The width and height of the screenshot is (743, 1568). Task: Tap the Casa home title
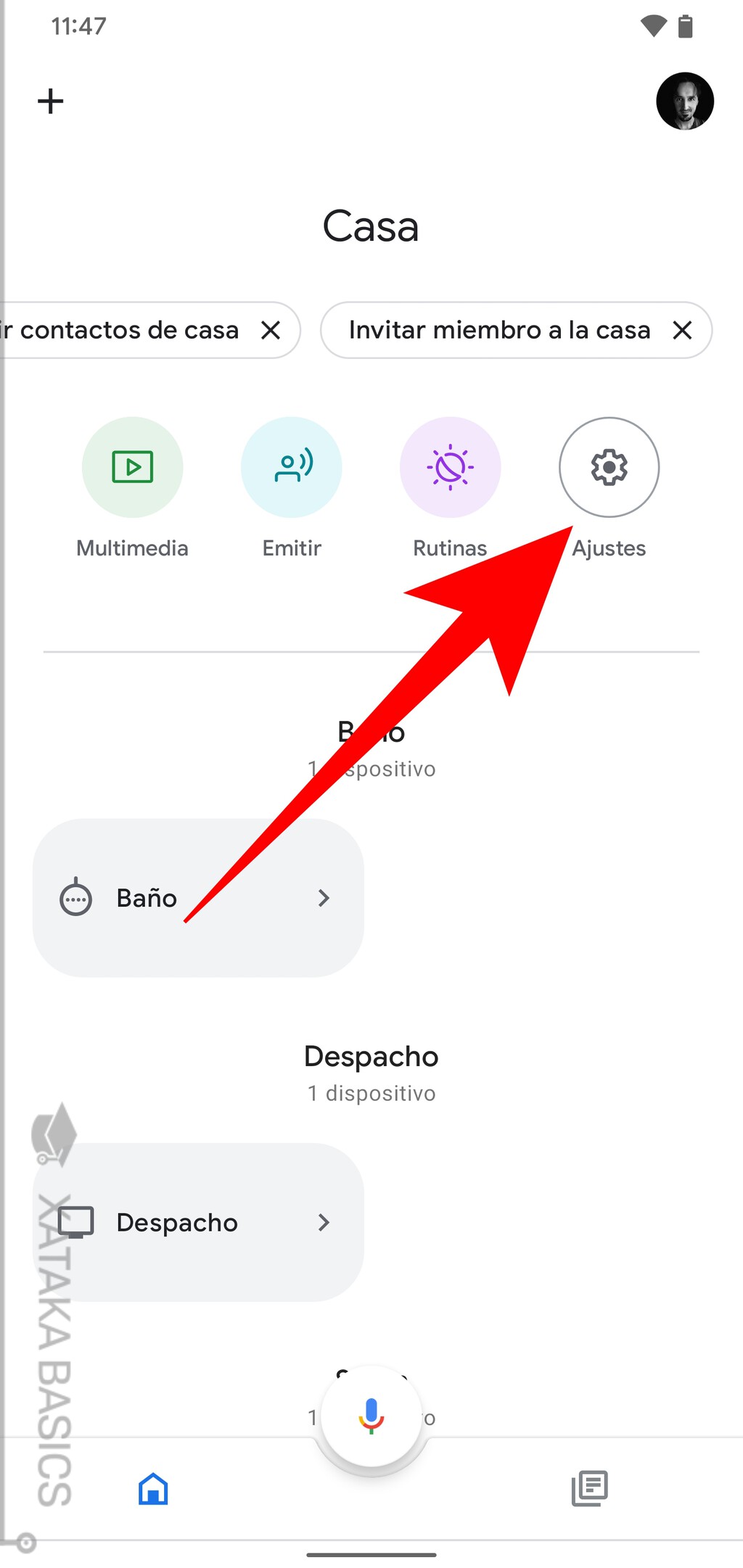[371, 226]
